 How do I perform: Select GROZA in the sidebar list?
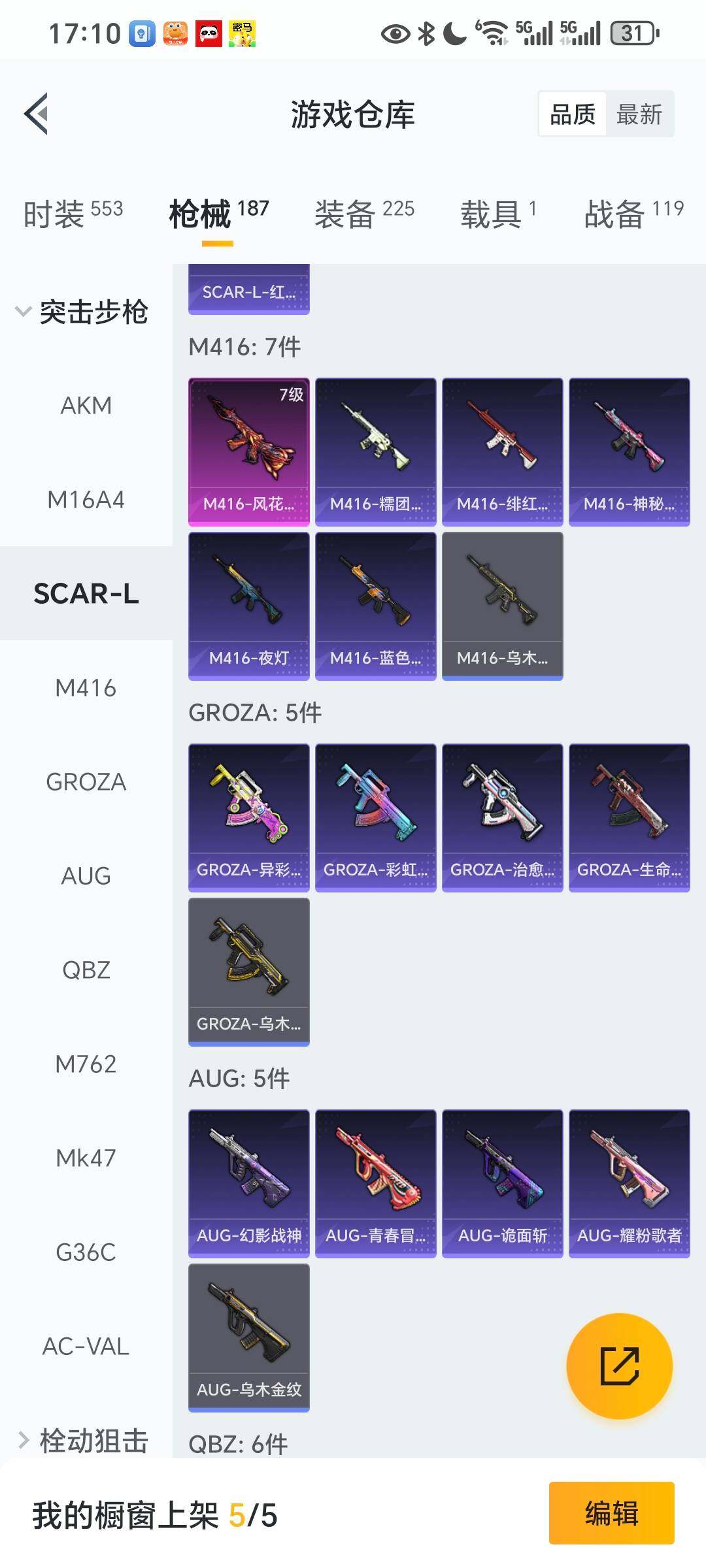[86, 782]
